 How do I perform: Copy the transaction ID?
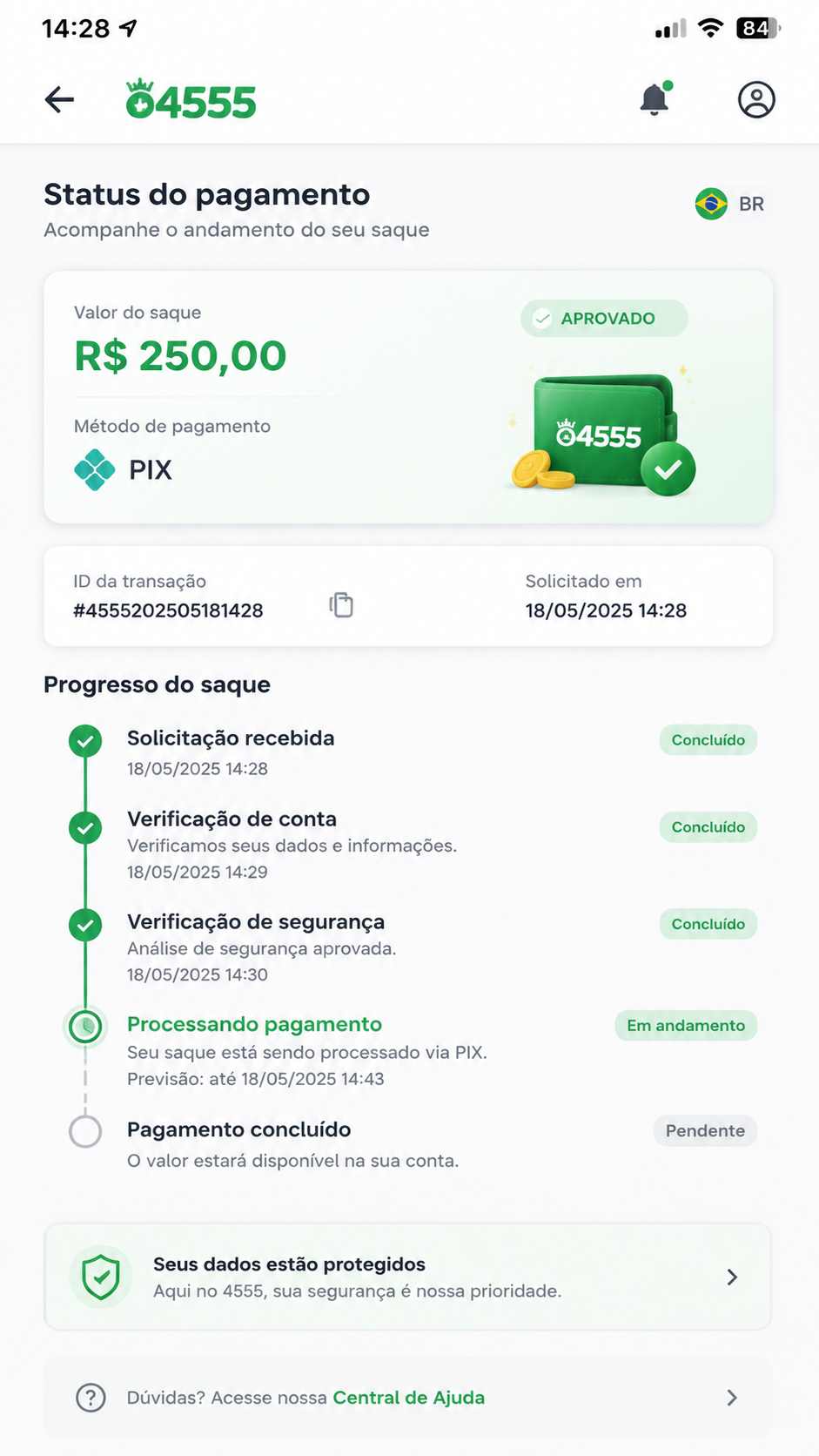click(x=341, y=604)
